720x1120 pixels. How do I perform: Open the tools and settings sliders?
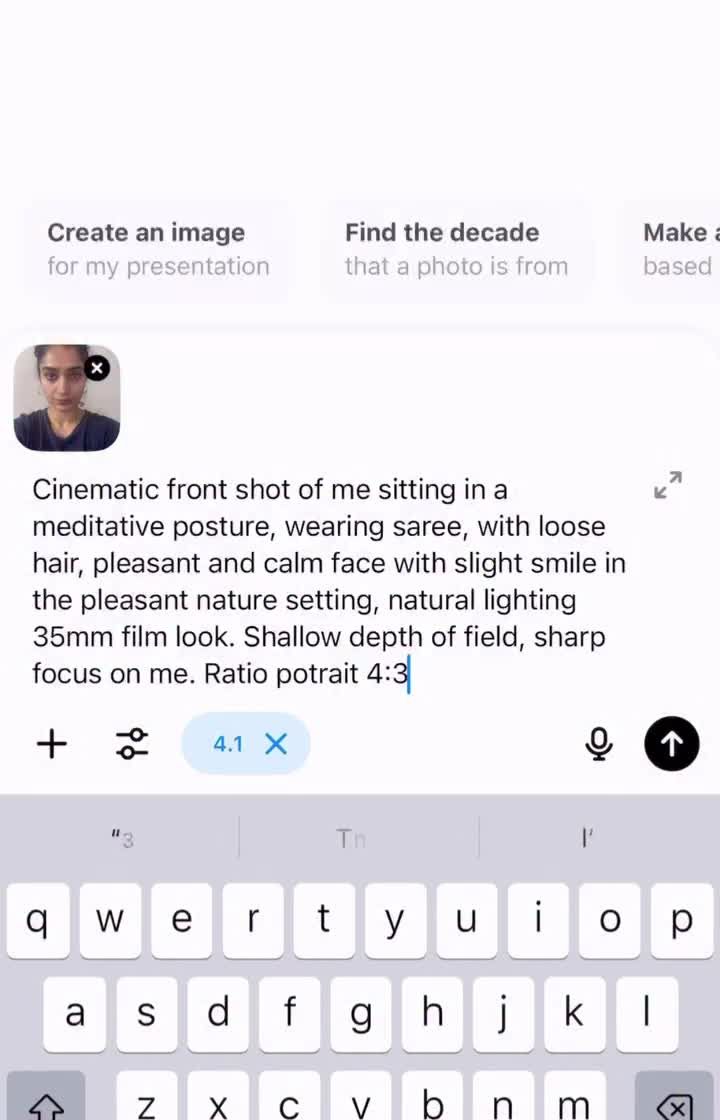coord(131,744)
